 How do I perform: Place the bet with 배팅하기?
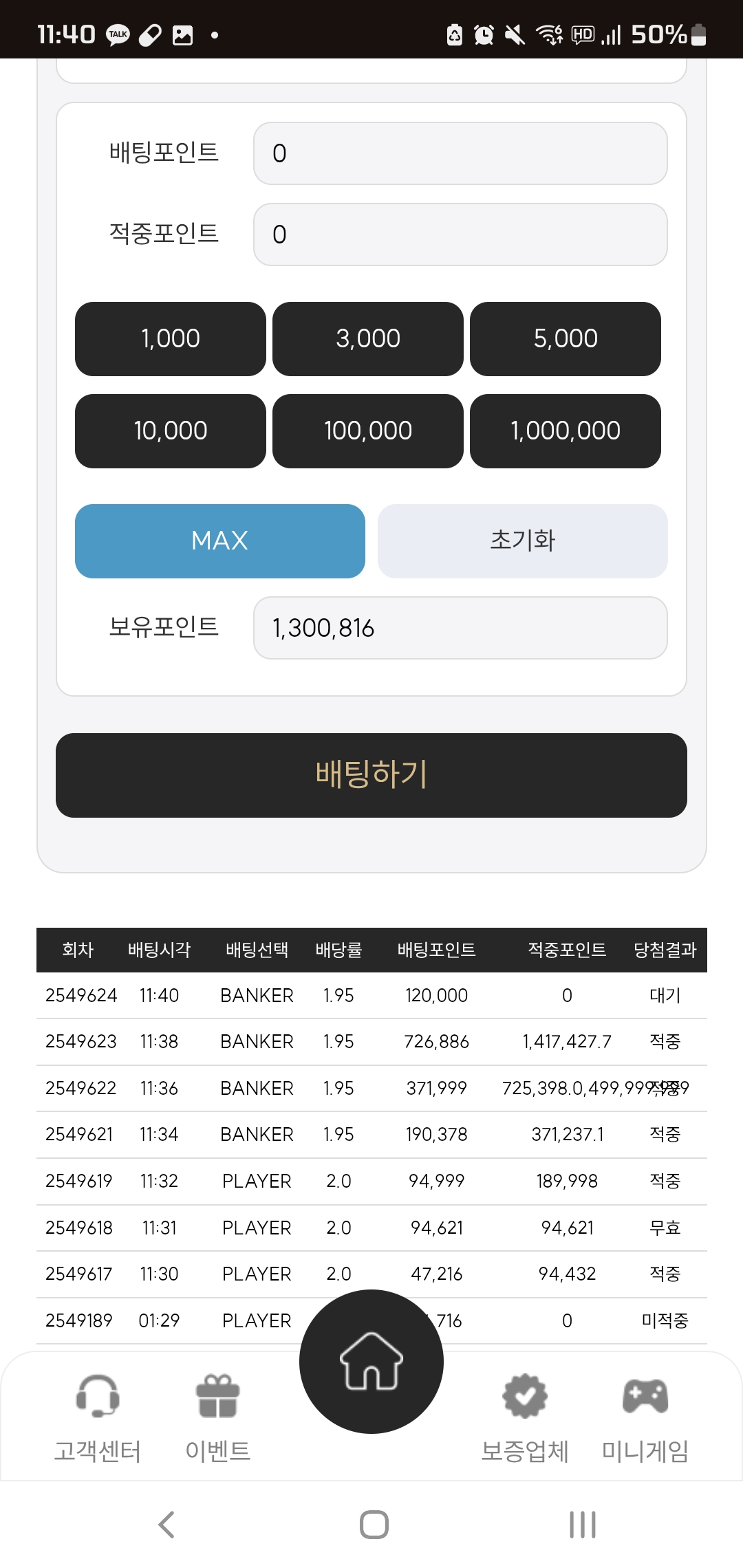point(371,775)
